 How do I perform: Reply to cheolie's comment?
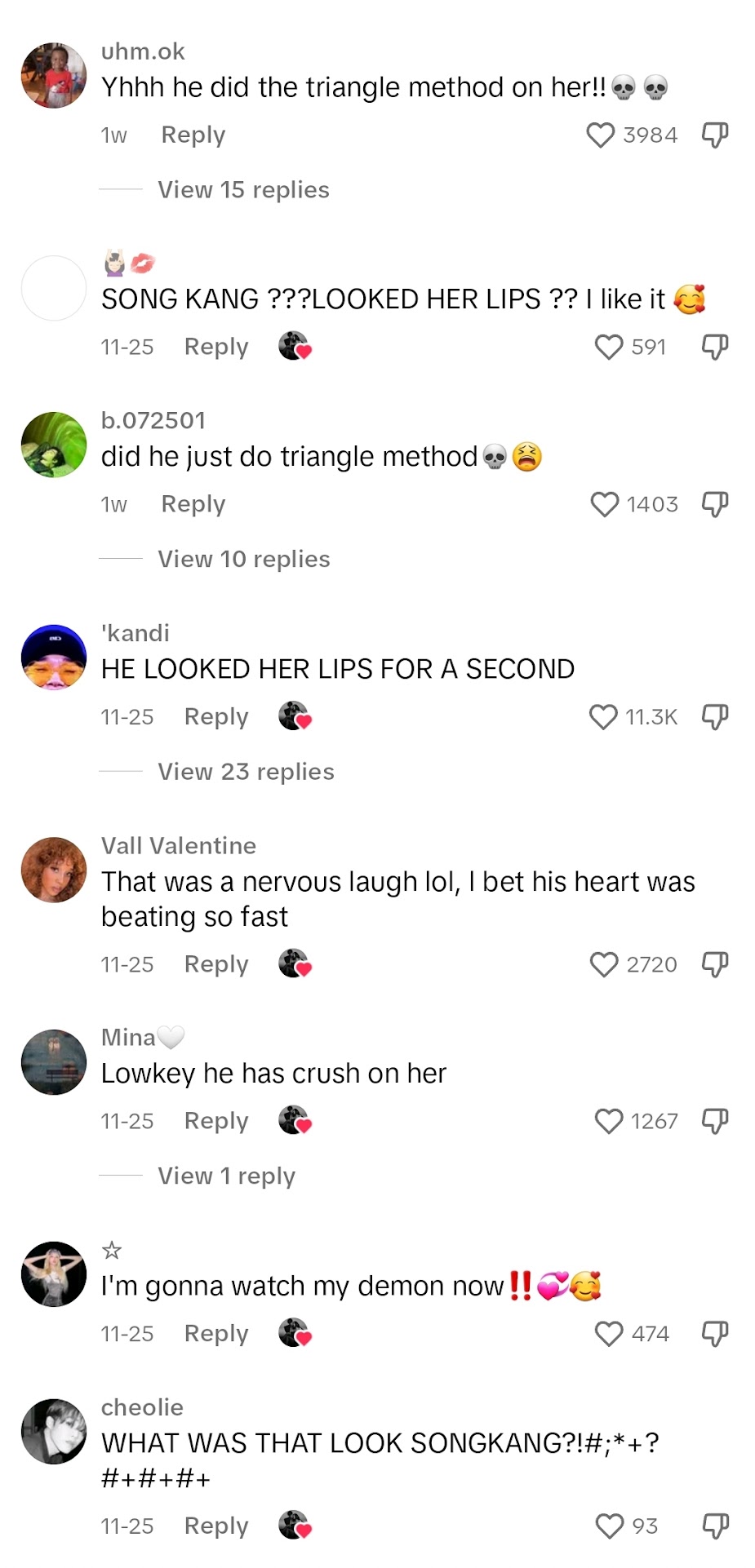click(x=215, y=1526)
